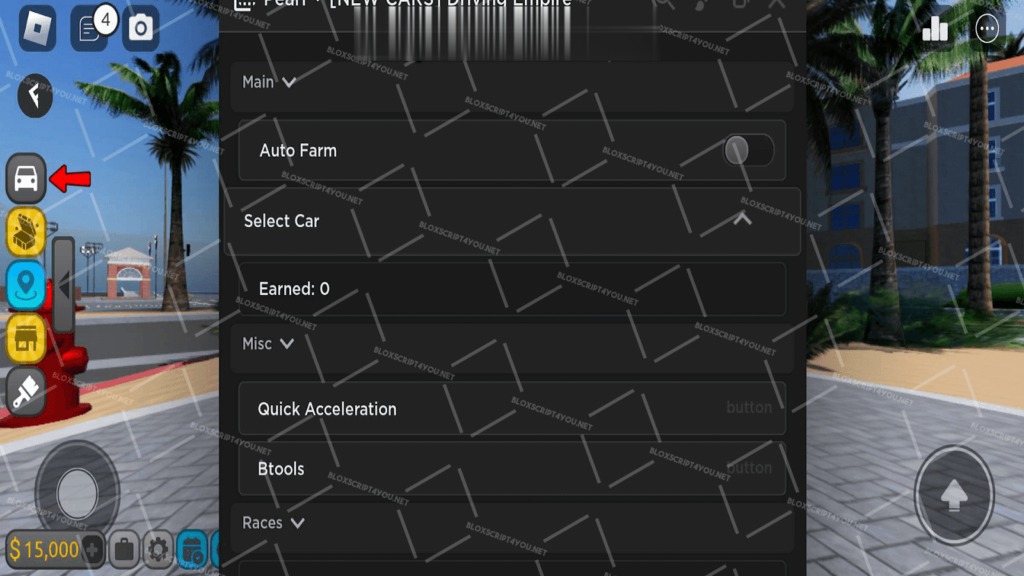The height and width of the screenshot is (576, 1024).
Task: Activate the Quick Acceleration button
Action: point(512,408)
